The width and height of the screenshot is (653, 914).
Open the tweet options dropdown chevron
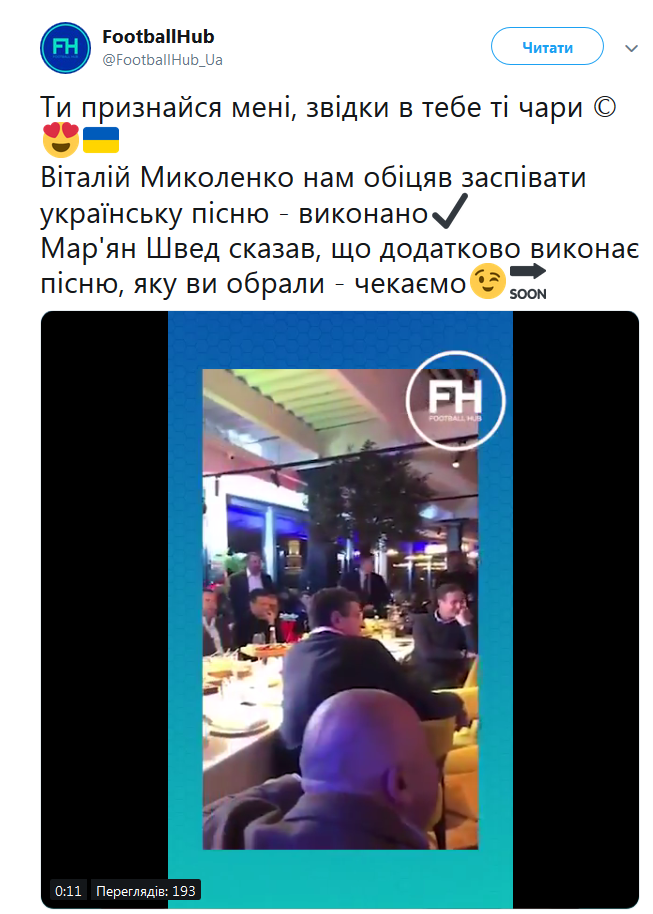[631, 48]
